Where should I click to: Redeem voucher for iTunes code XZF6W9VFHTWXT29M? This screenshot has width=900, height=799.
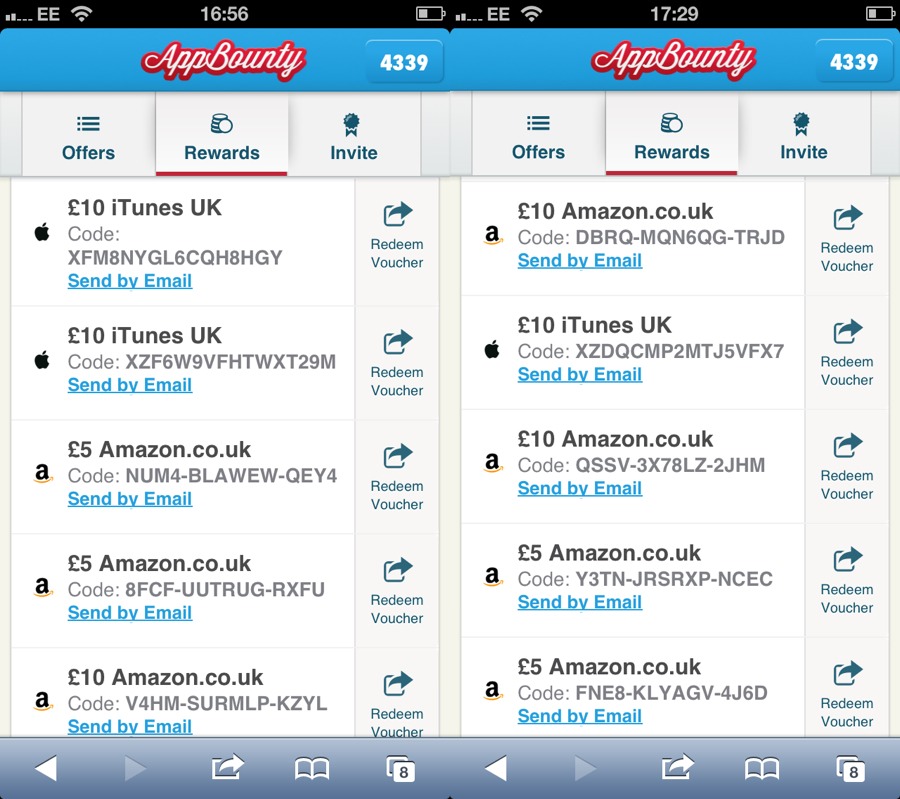397,362
